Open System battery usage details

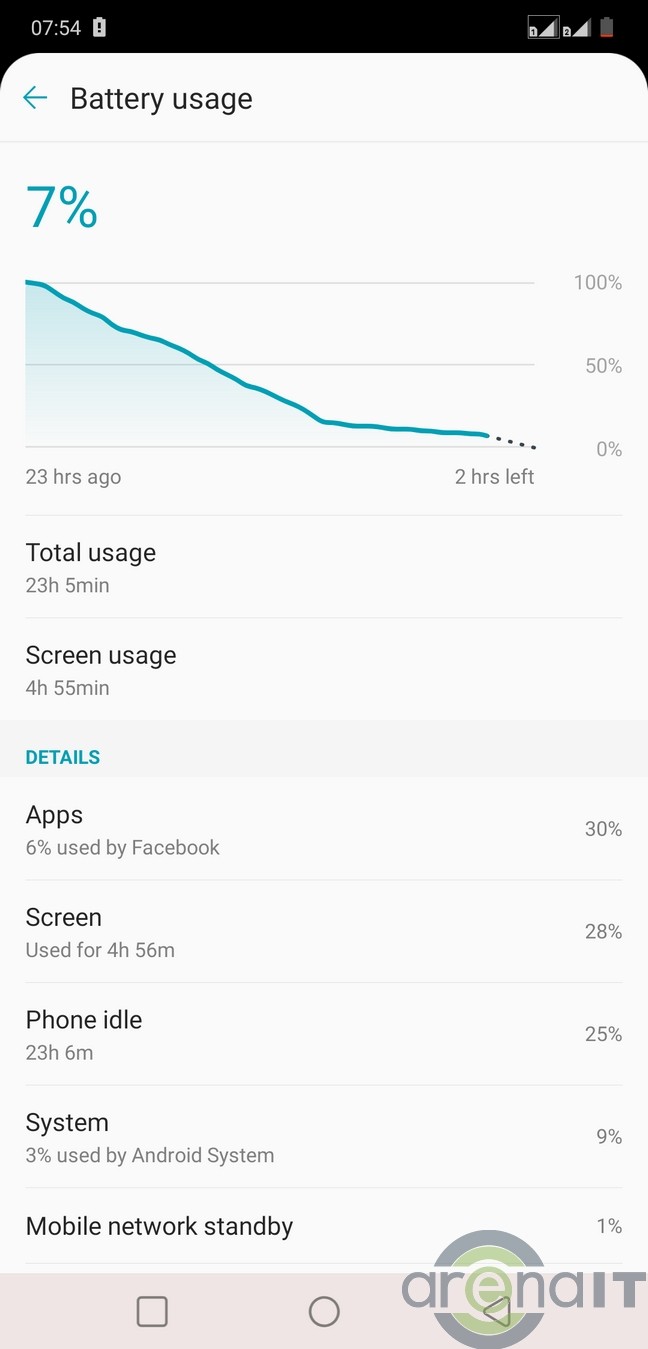[323, 1137]
